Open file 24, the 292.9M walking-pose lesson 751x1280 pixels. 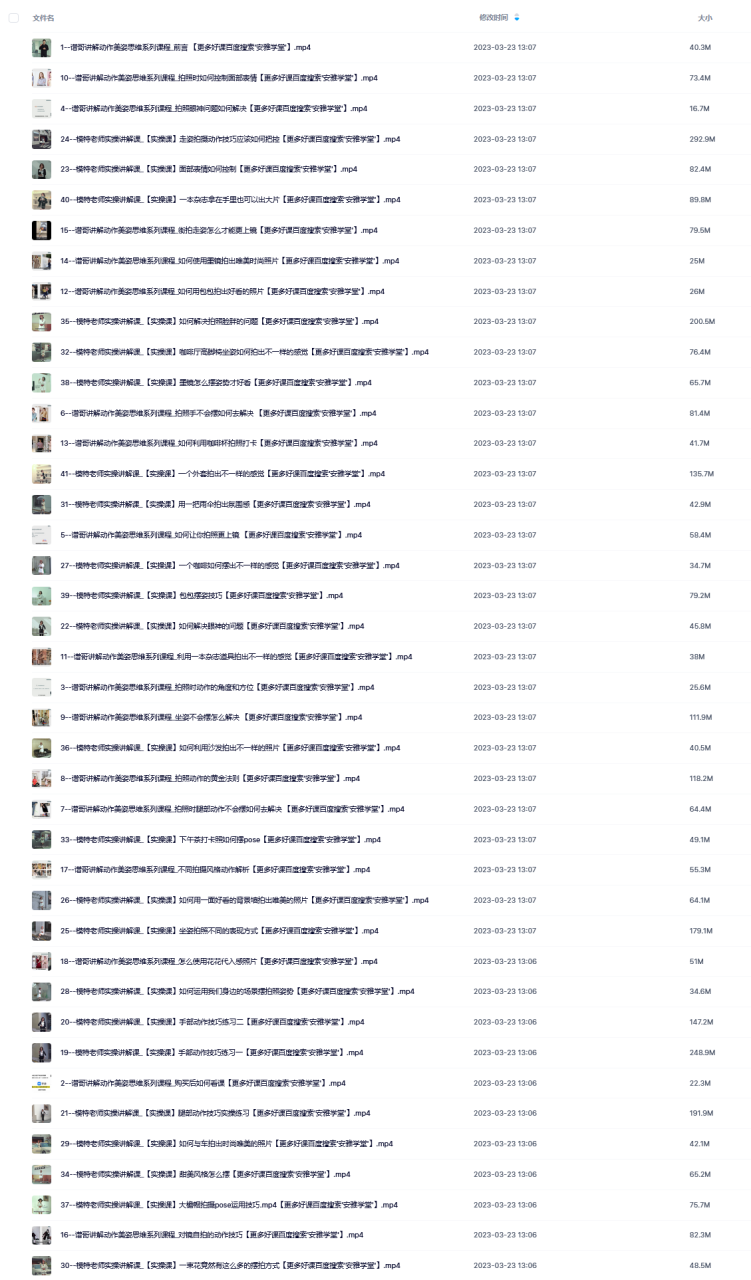230,139
